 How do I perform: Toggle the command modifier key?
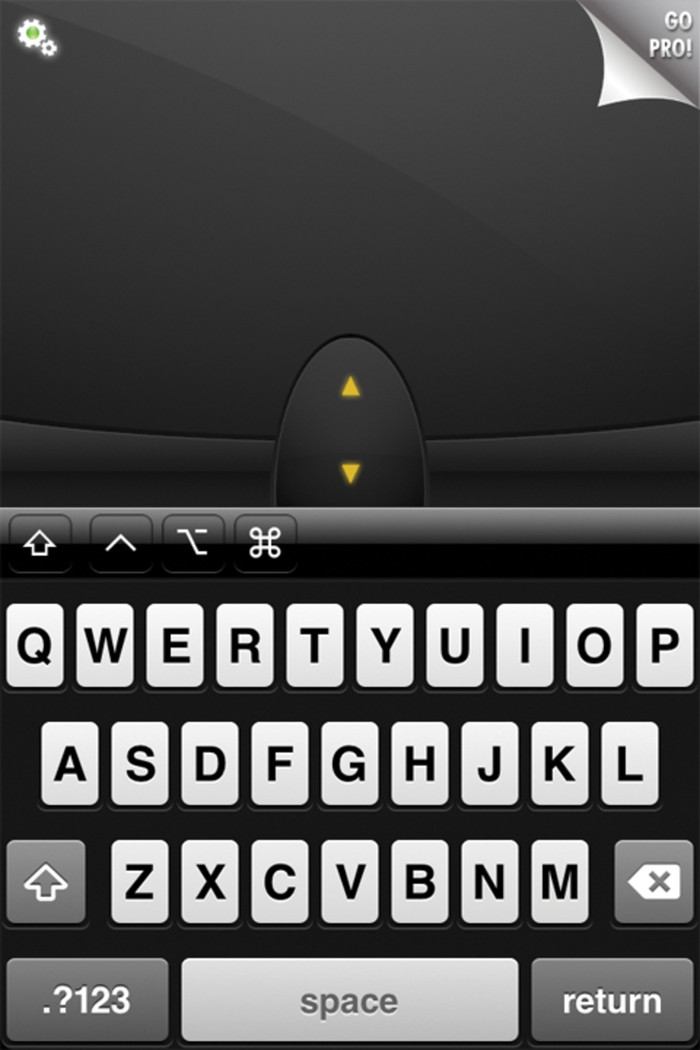pyautogui.click(x=265, y=544)
